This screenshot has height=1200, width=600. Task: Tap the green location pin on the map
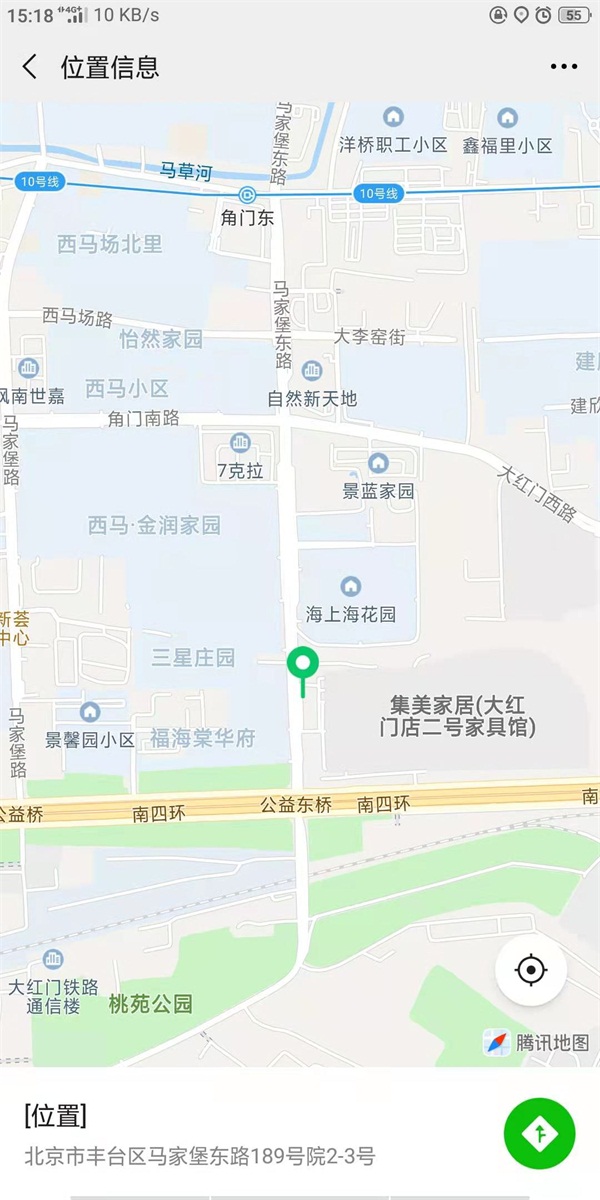click(302, 664)
